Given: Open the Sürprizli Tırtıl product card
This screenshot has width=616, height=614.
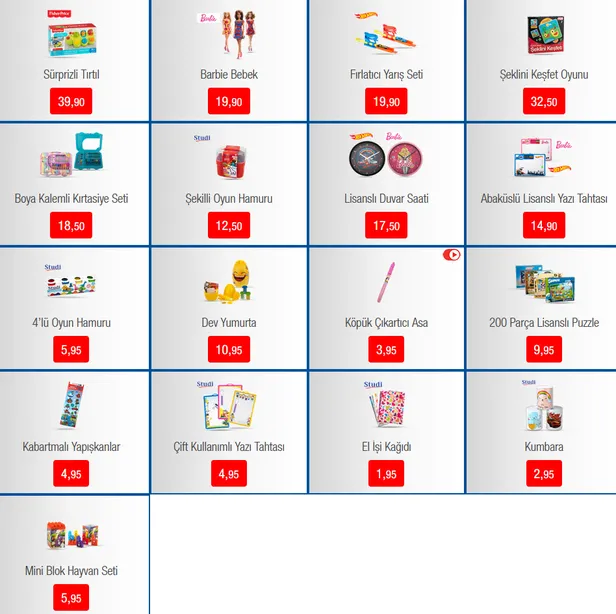Looking at the screenshot, I should pos(71,60).
